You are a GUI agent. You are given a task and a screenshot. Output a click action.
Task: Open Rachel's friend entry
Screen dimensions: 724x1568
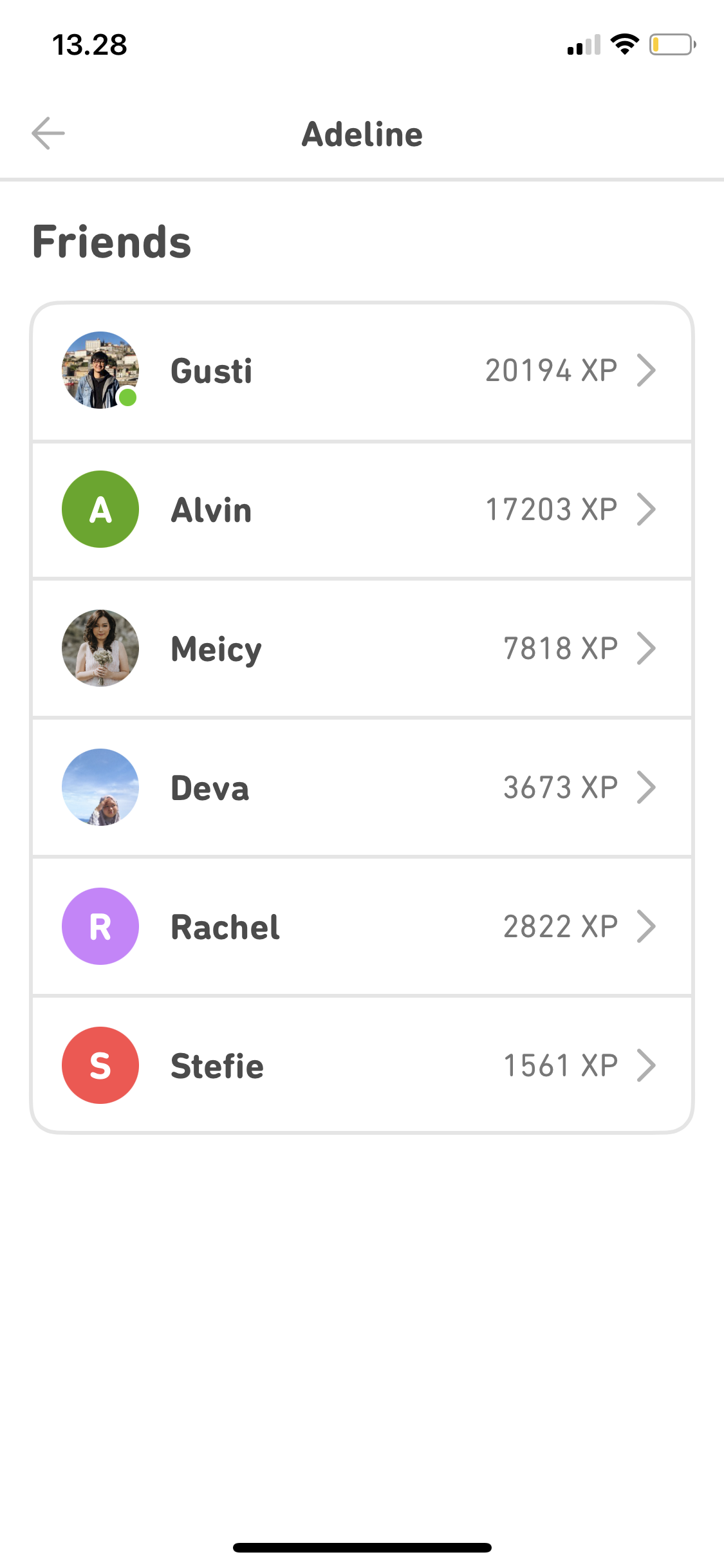tap(362, 927)
